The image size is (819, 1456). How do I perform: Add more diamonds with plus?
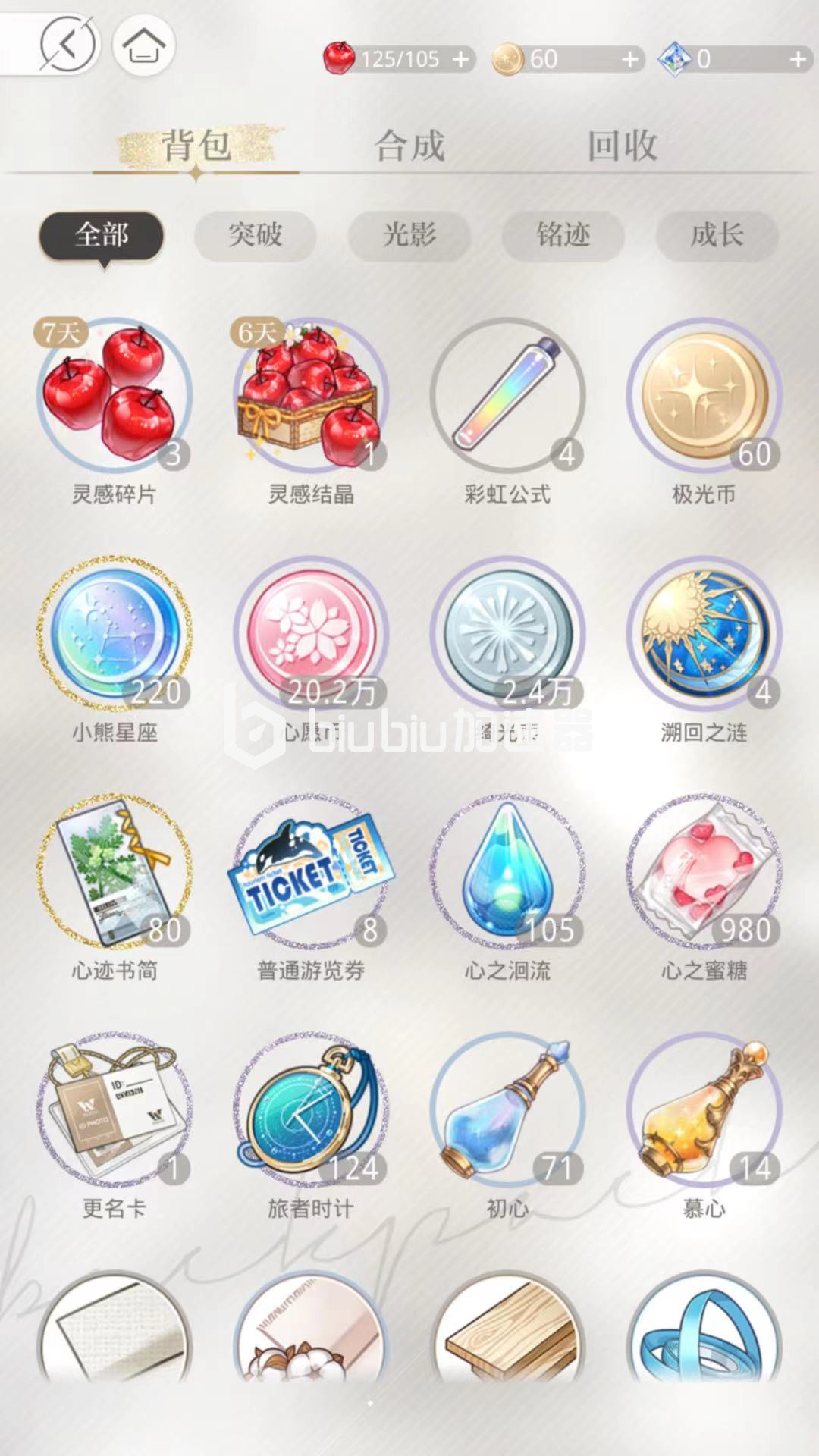click(x=798, y=59)
